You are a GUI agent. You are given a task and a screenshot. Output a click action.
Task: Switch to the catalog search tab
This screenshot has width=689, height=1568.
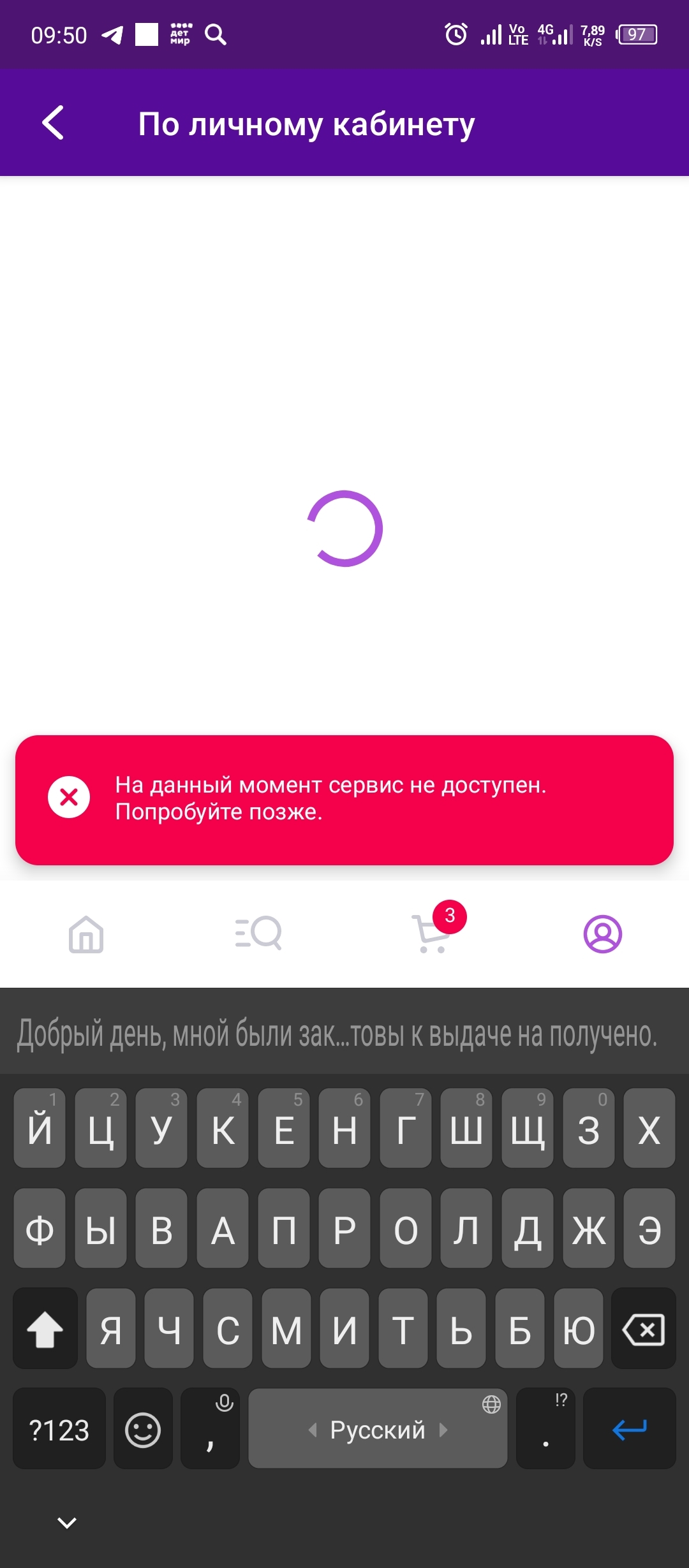[x=258, y=934]
